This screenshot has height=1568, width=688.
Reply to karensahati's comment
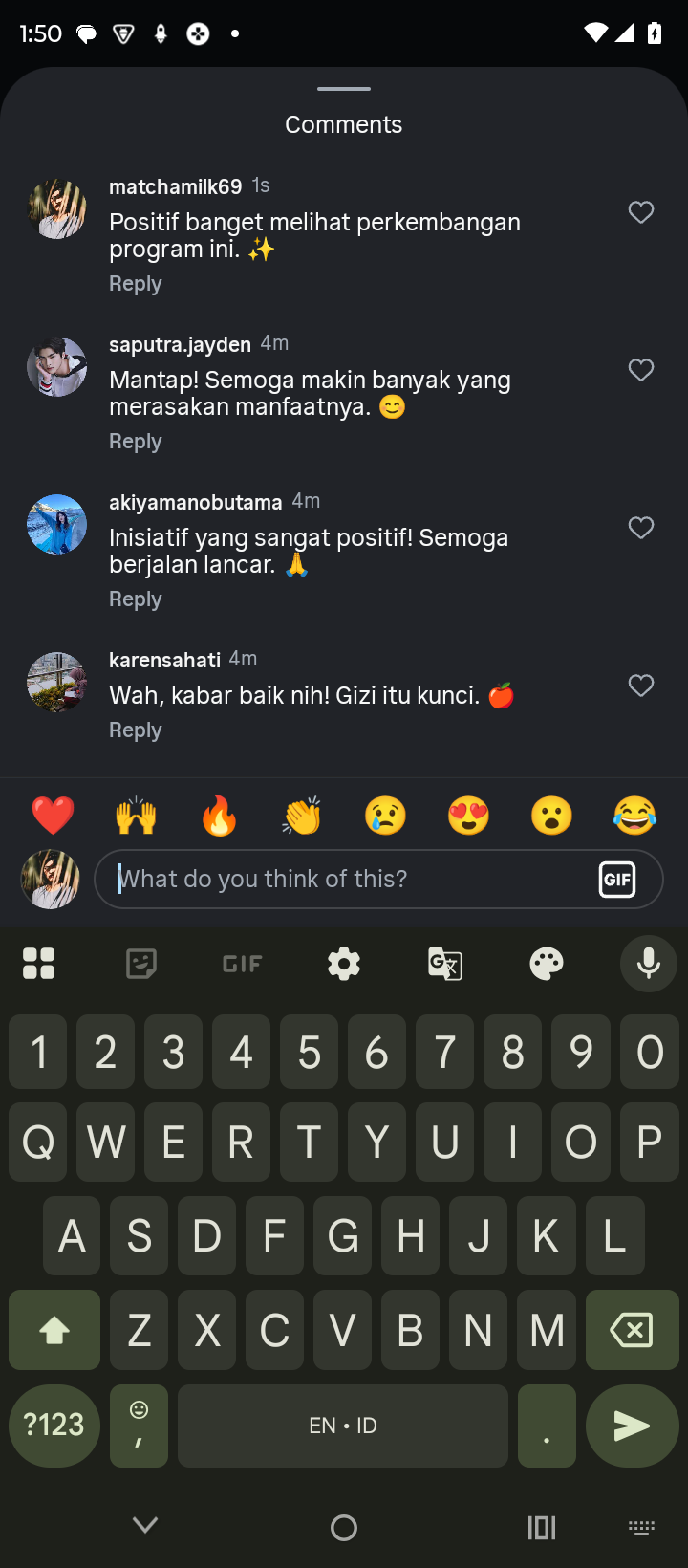[135, 730]
